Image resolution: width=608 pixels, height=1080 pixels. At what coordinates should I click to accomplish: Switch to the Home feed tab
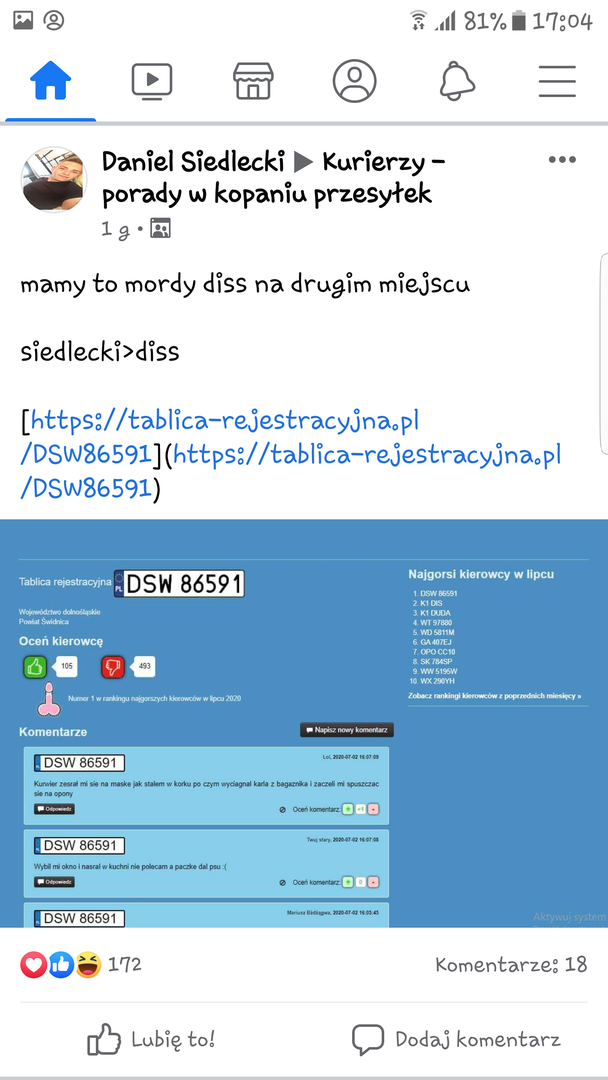coord(51,81)
